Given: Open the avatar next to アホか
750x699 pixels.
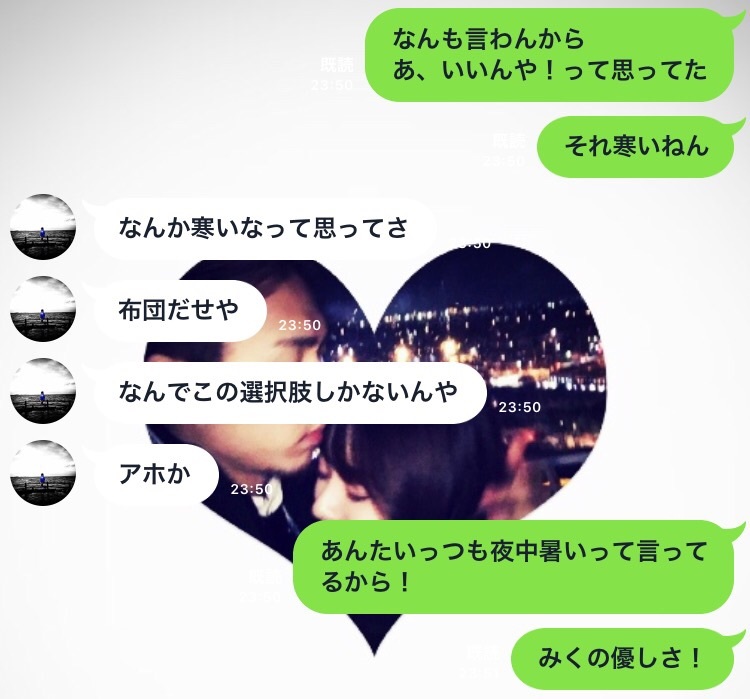Looking at the screenshot, I should click(x=44, y=472).
